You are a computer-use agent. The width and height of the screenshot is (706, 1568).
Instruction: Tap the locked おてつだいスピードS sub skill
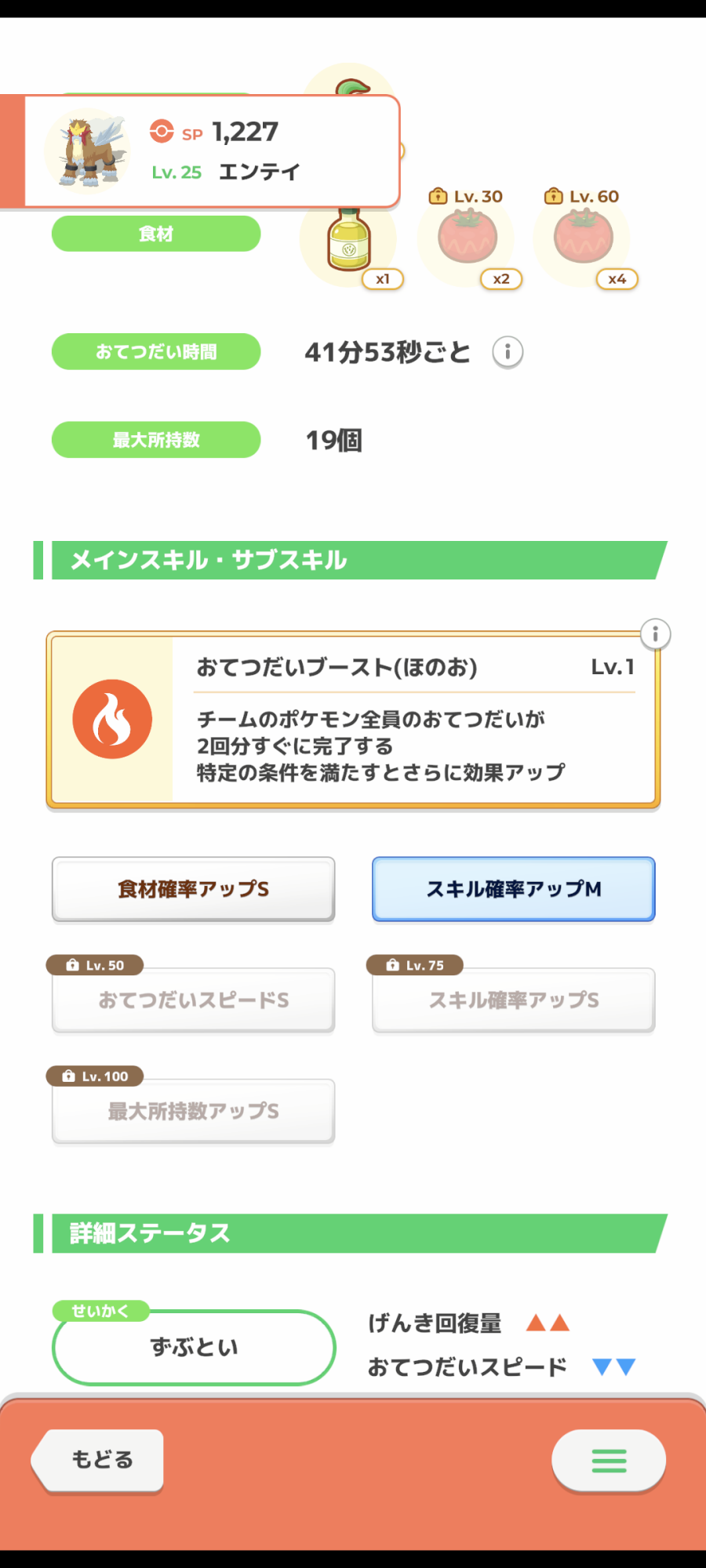coord(194,1000)
